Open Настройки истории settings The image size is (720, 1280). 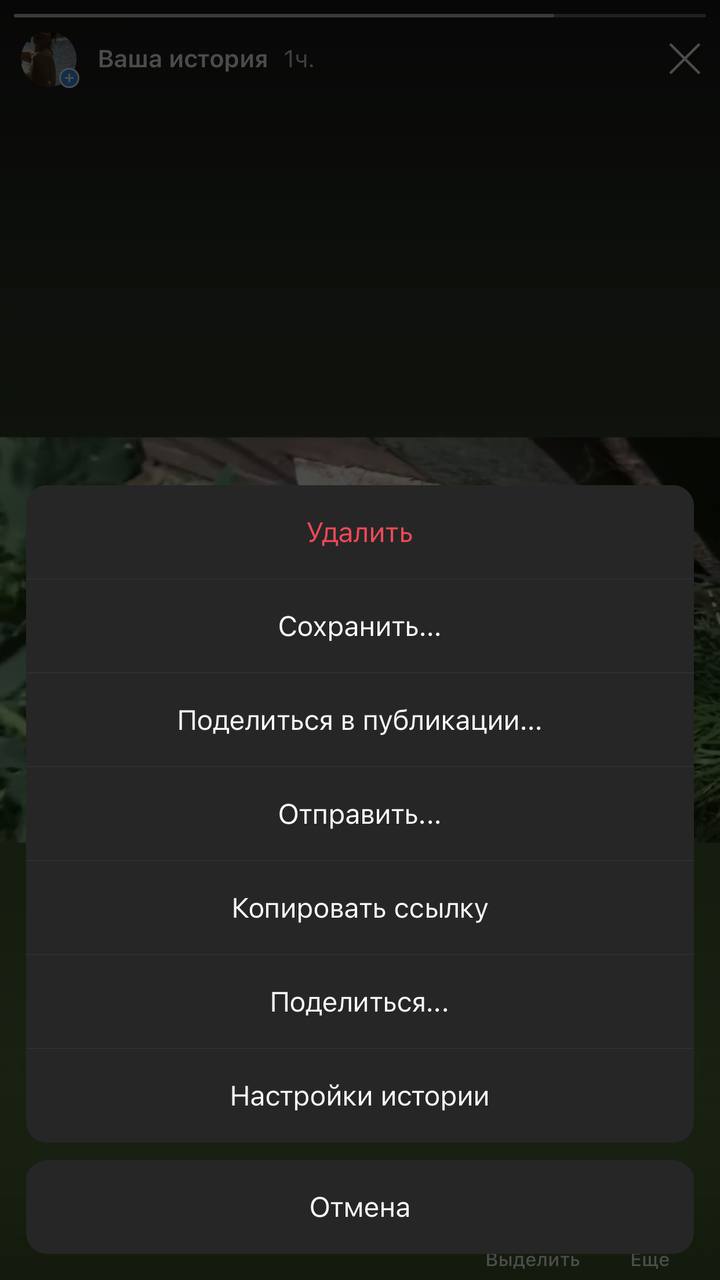360,1096
